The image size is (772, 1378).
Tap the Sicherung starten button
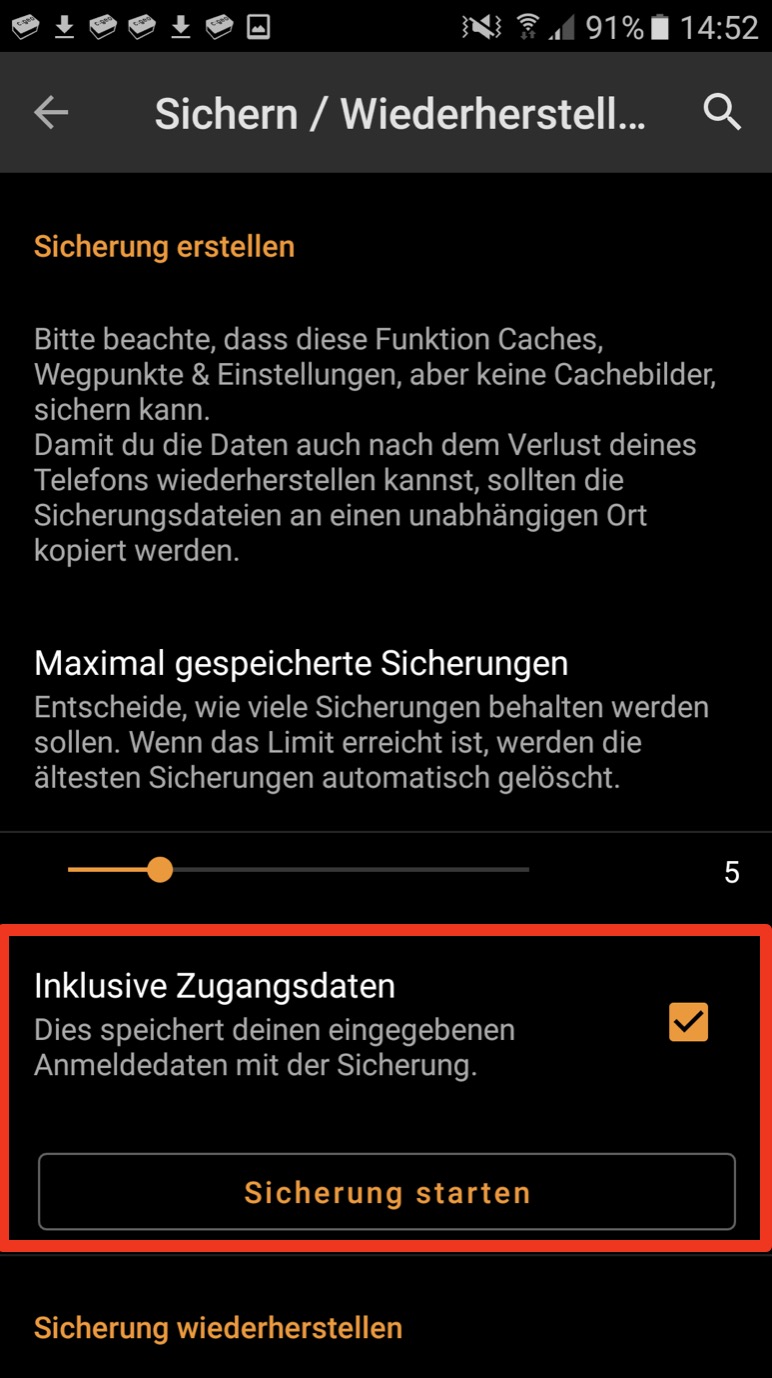387,1192
